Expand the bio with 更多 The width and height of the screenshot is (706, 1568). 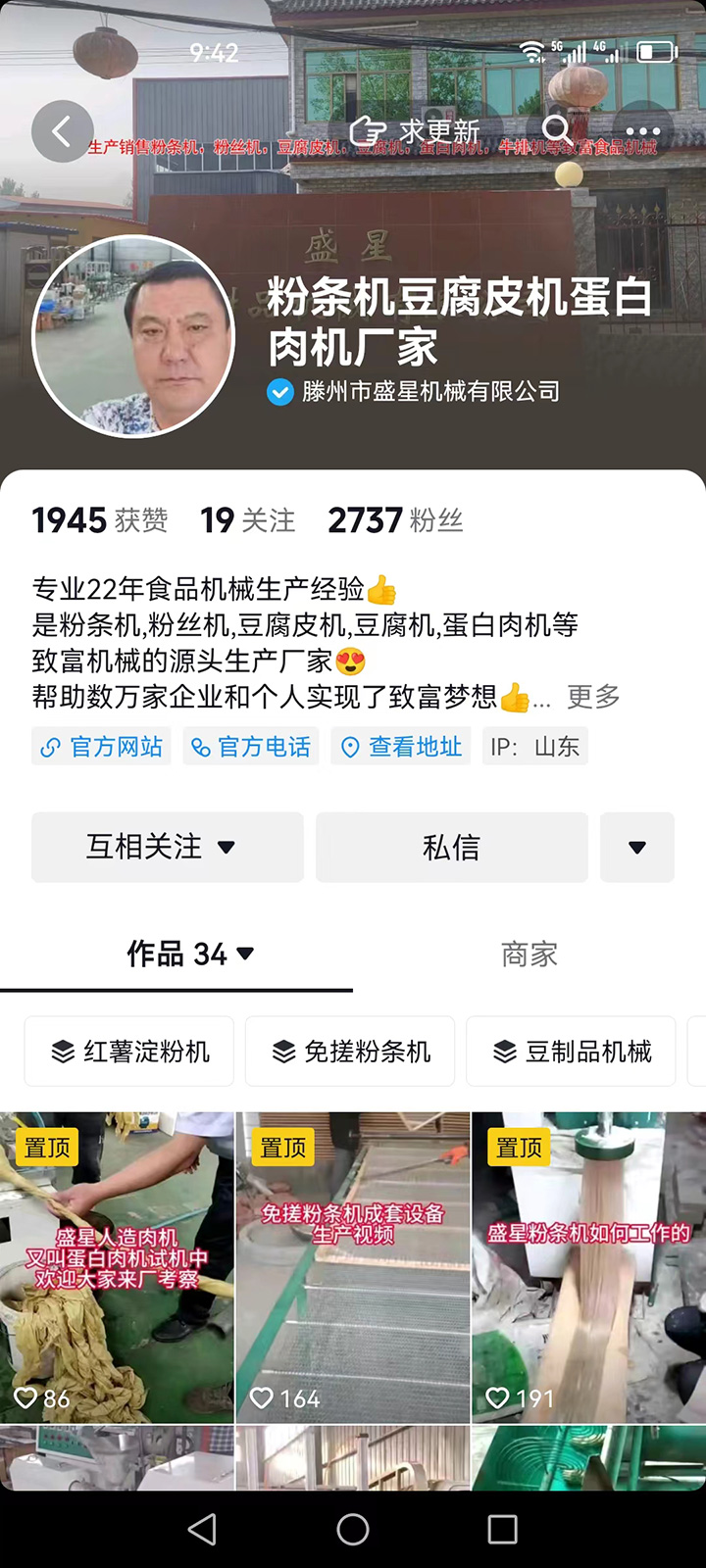(x=593, y=697)
